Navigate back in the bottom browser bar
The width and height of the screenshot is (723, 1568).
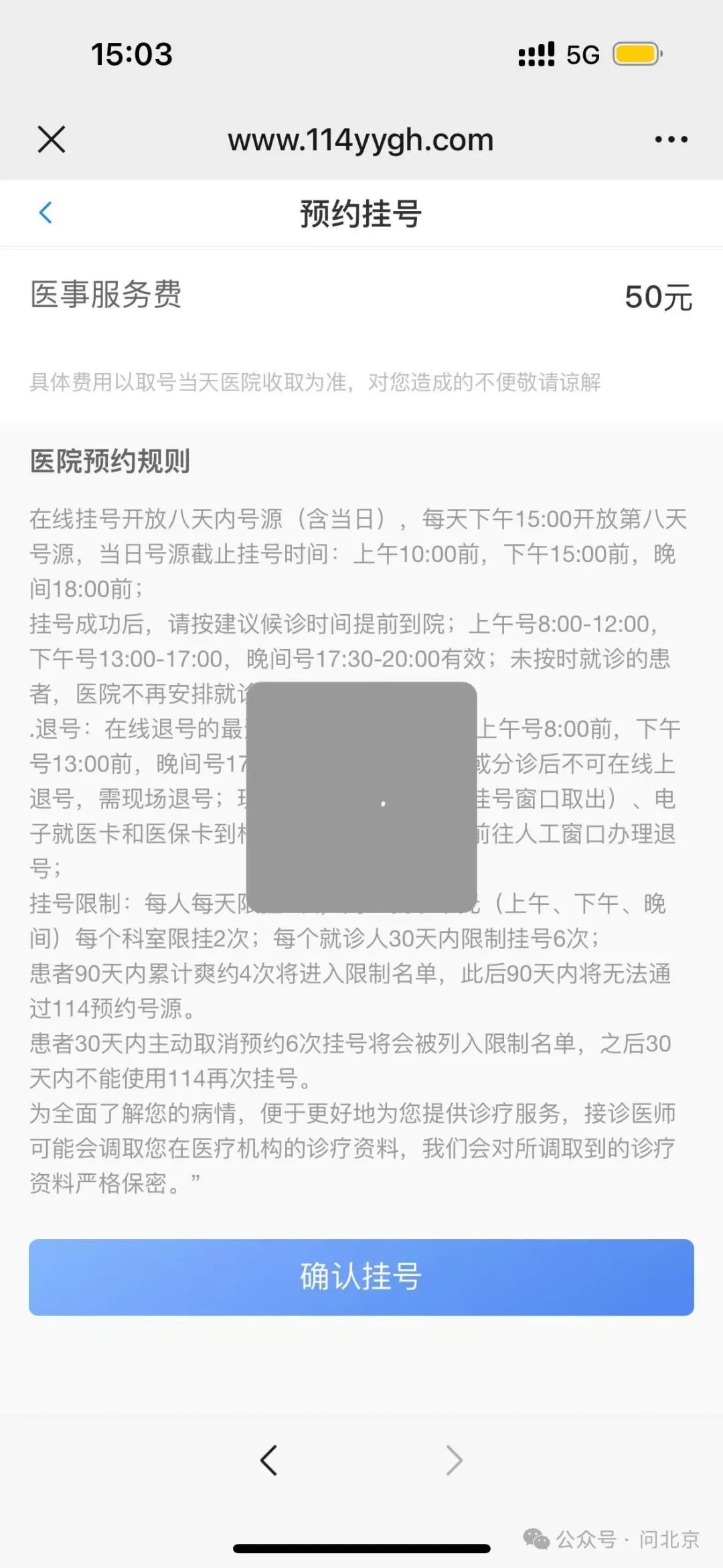269,1460
